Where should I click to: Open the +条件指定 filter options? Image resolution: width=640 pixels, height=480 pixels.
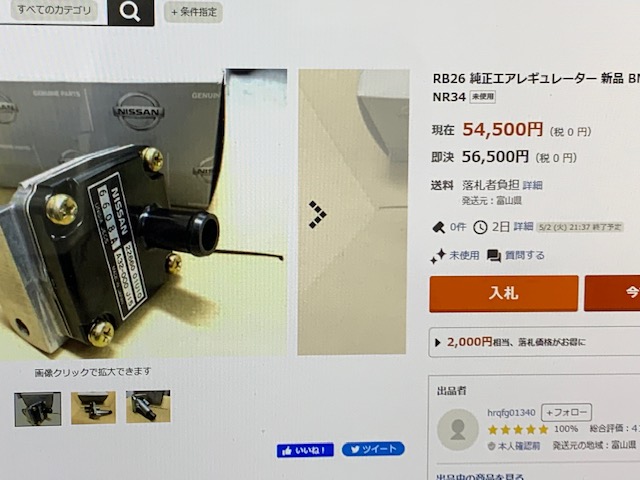coord(193,13)
